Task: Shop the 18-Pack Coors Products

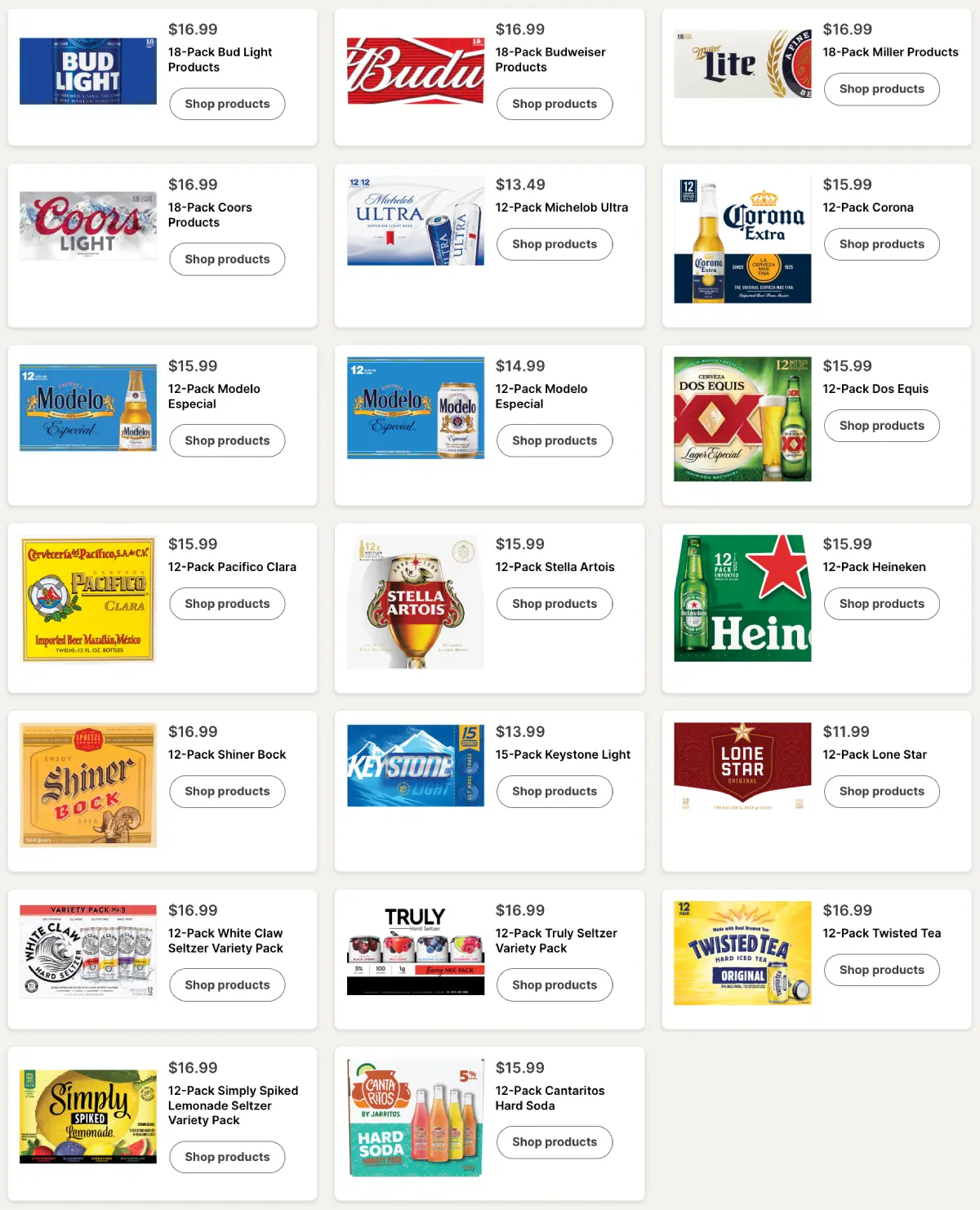Action: tap(227, 259)
